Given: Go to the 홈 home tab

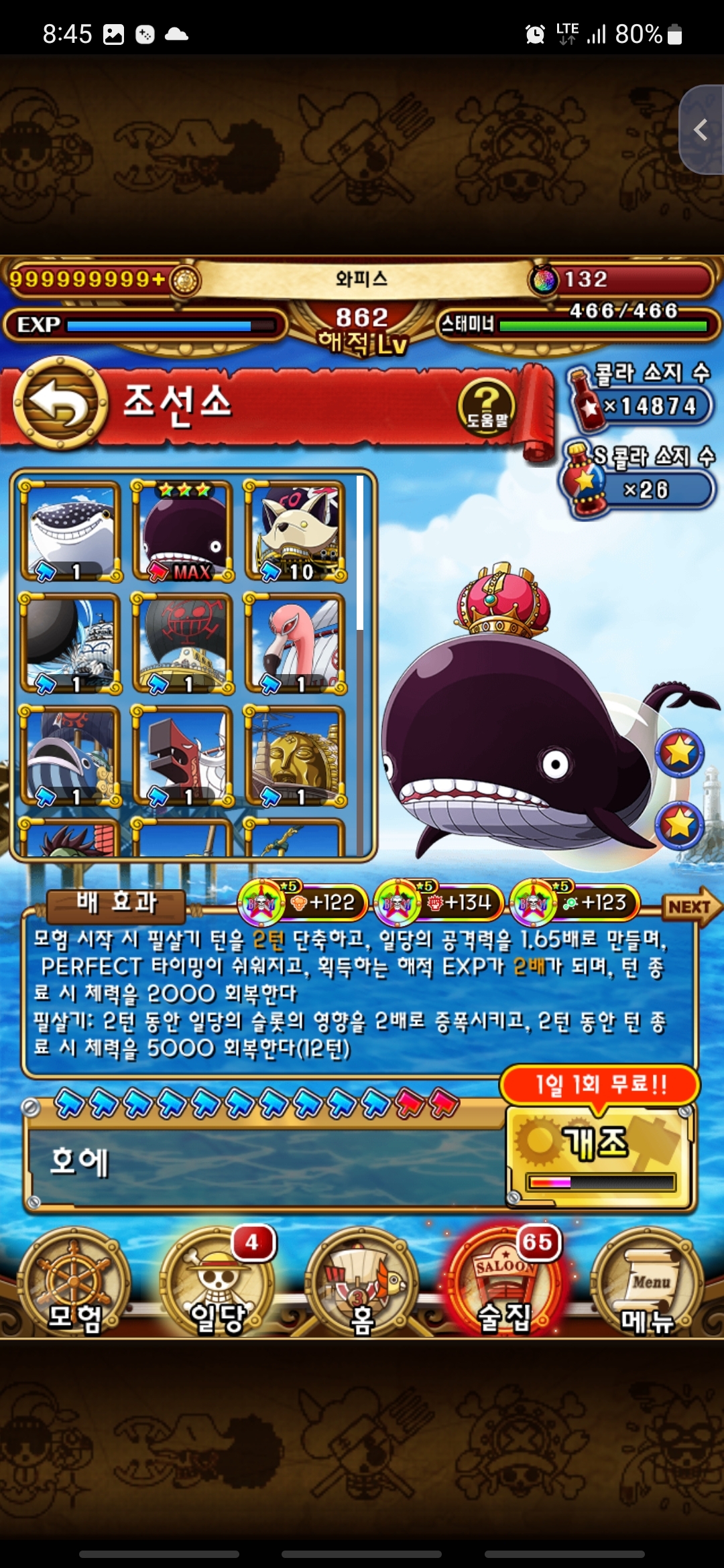Looking at the screenshot, I should point(362,1281).
